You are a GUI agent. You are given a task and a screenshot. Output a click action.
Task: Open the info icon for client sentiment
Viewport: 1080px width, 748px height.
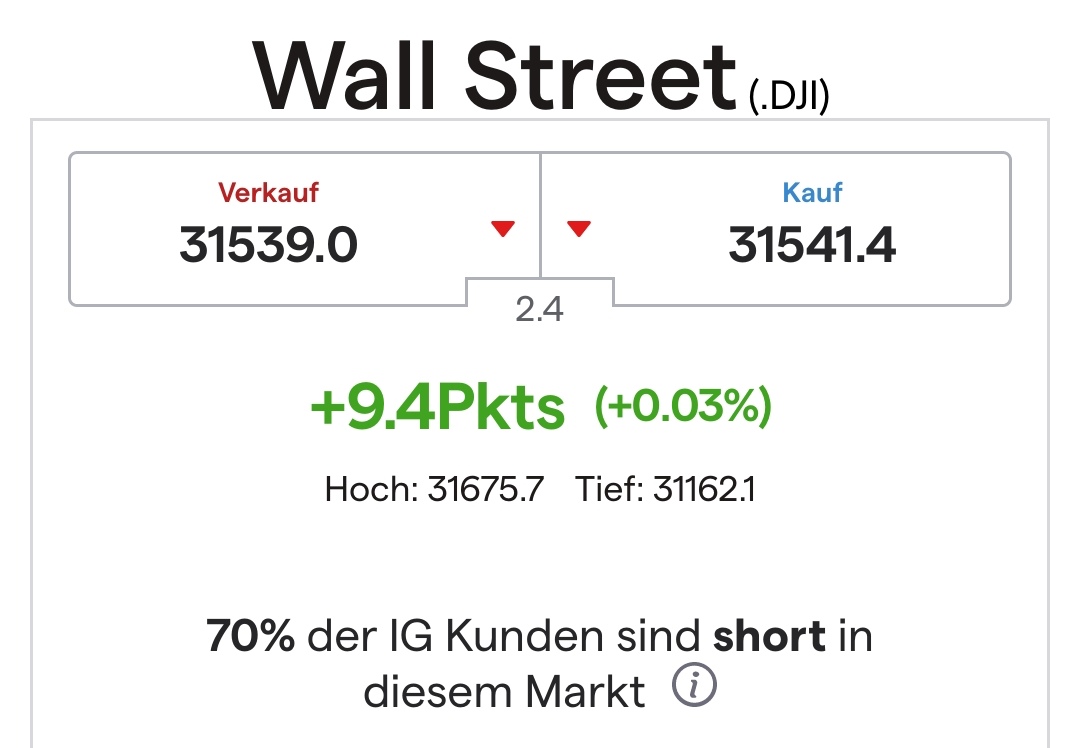[x=694, y=687]
